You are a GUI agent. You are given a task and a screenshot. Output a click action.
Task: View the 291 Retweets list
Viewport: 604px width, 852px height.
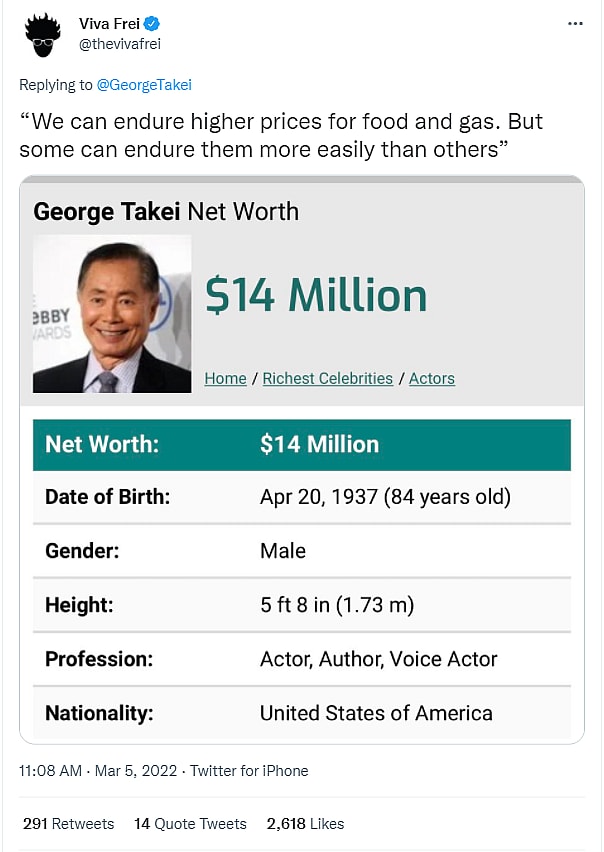[x=68, y=824]
